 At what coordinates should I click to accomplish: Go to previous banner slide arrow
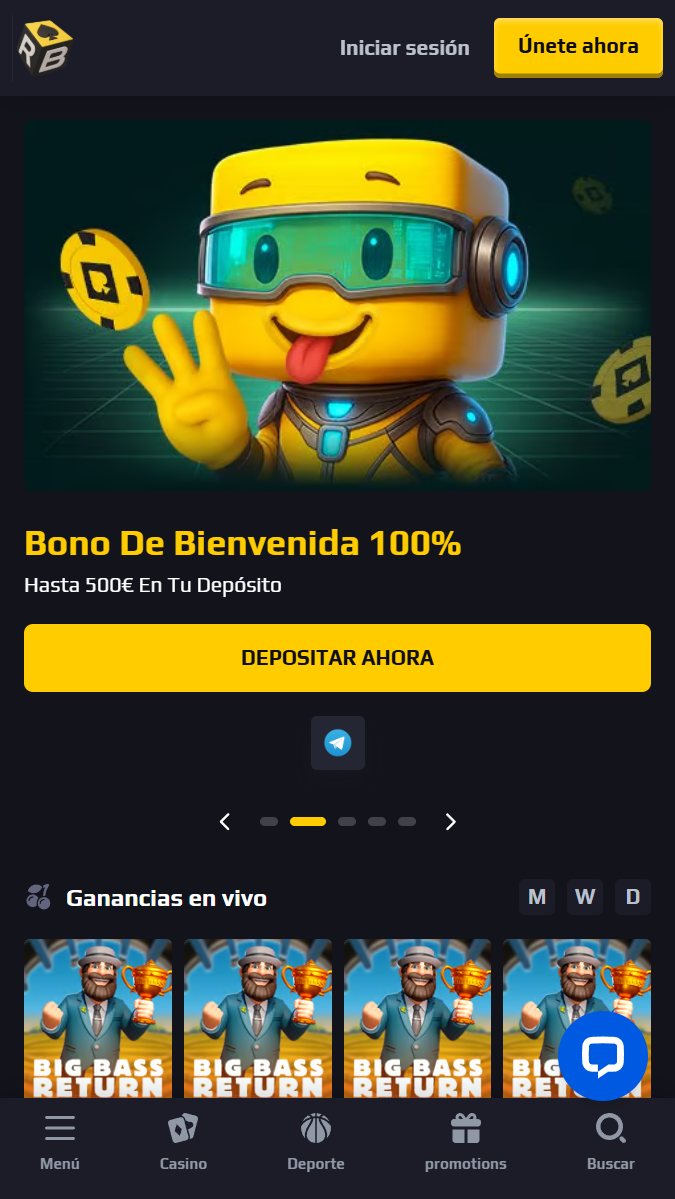coord(225,821)
